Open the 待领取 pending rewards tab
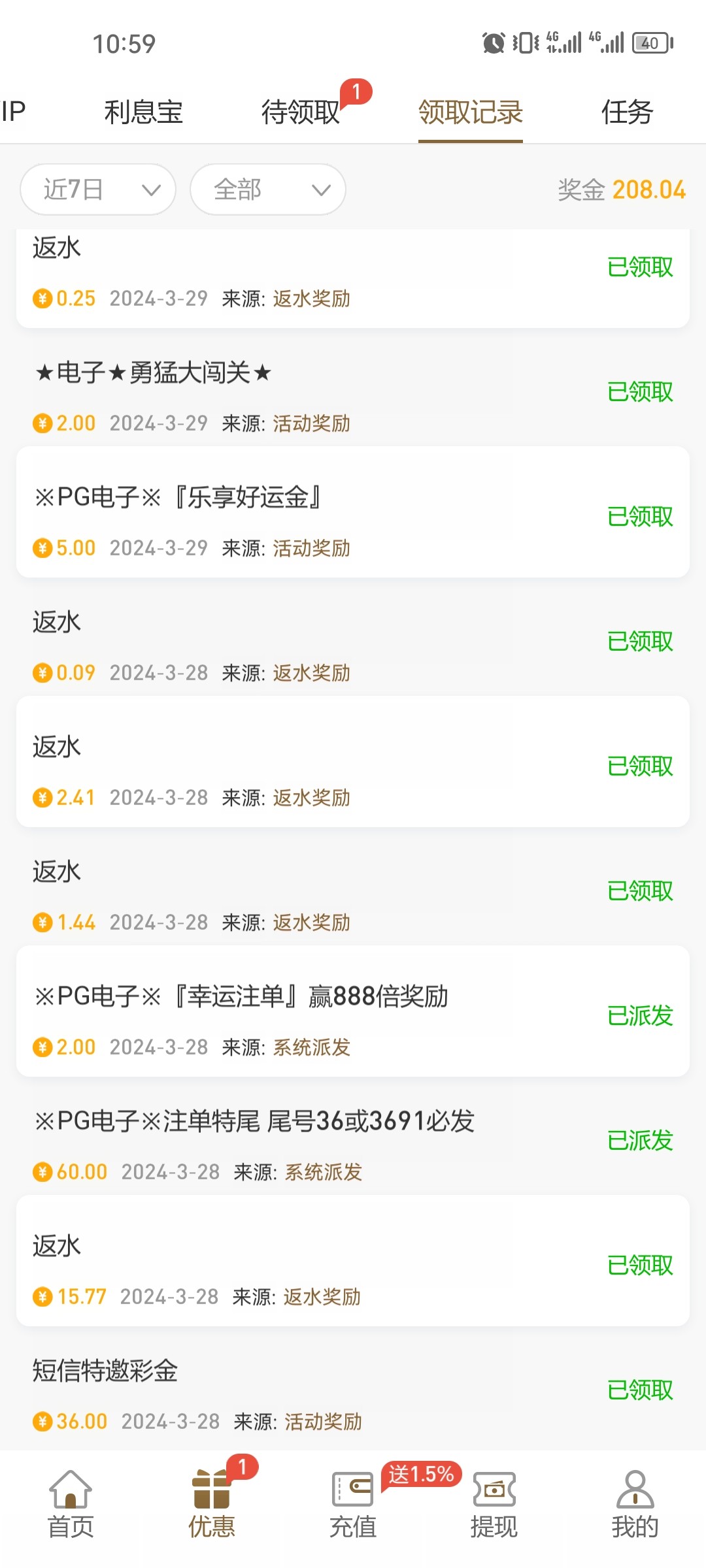 (x=302, y=112)
